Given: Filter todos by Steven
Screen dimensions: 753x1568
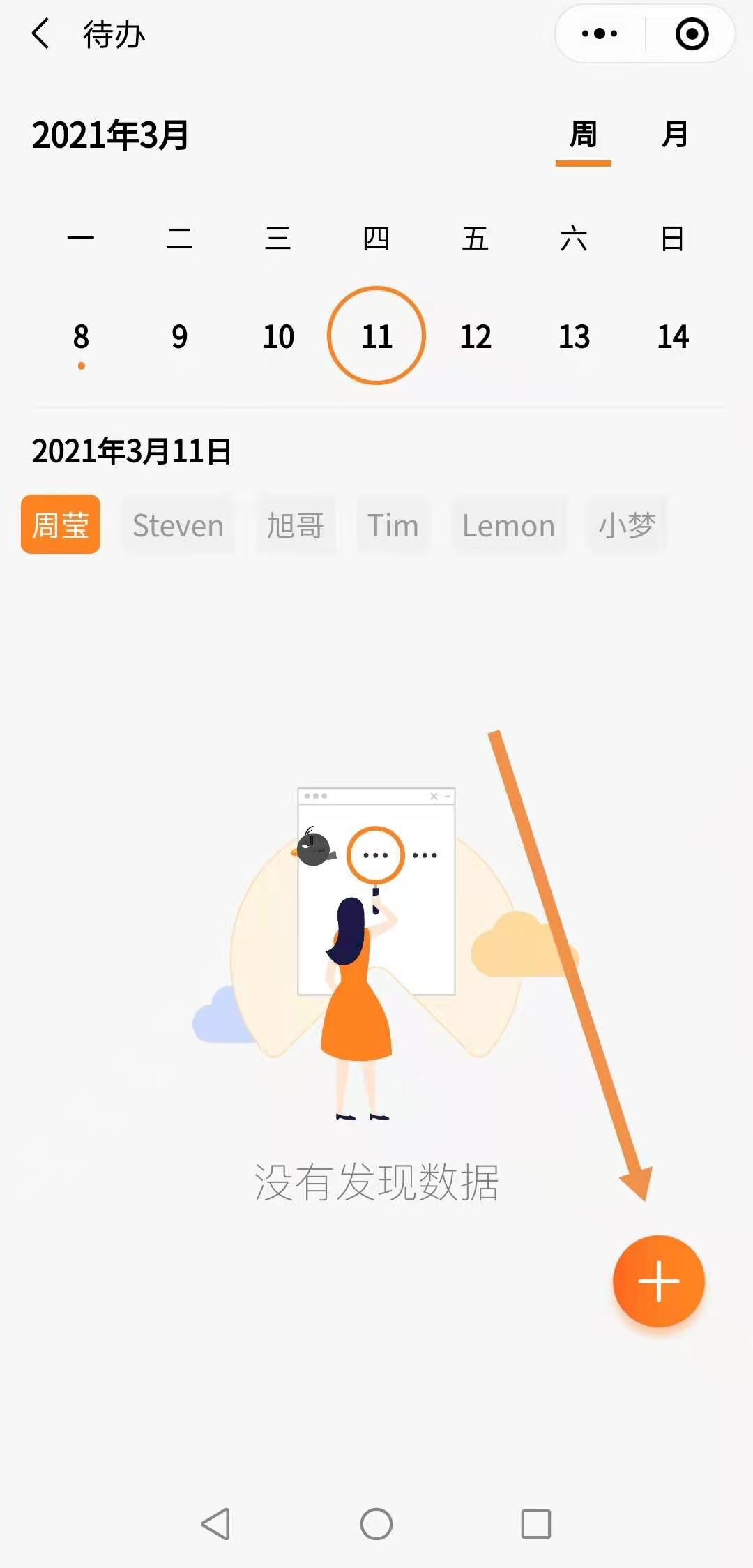Looking at the screenshot, I should 178,525.
